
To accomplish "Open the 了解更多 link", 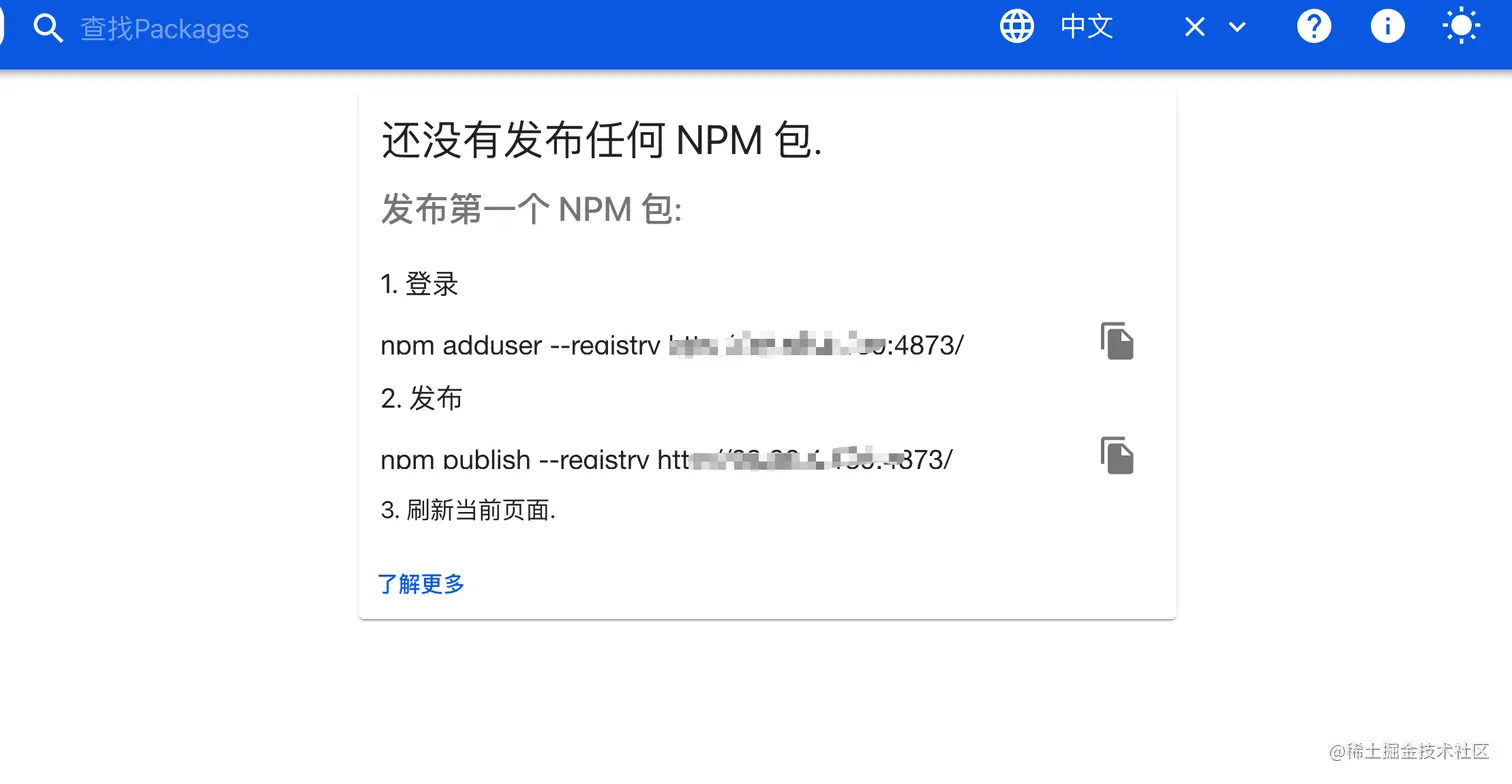I will click(421, 584).
